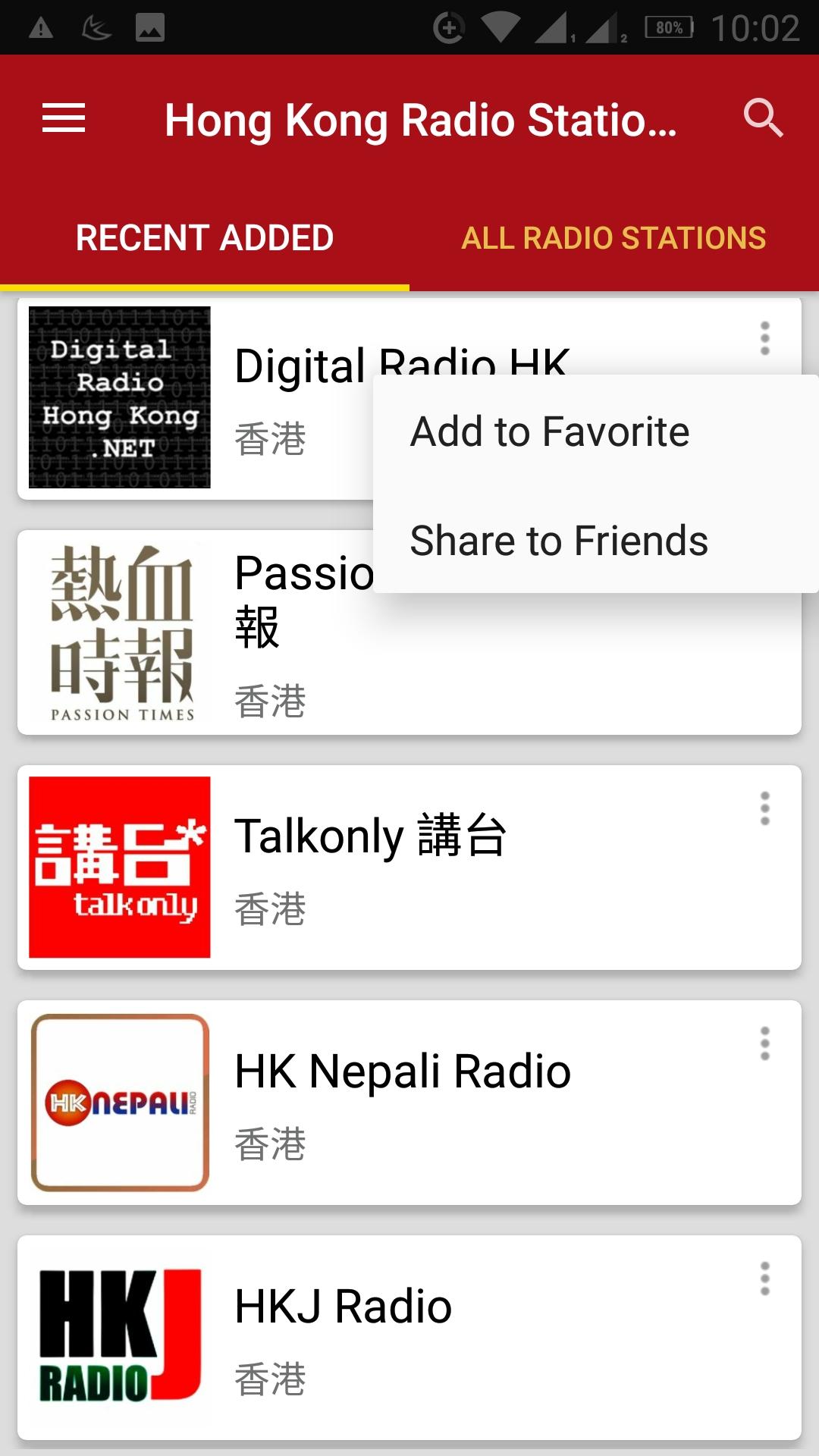The image size is (819, 1456).
Task: Switch to All Radio Stations tab
Action: click(614, 237)
